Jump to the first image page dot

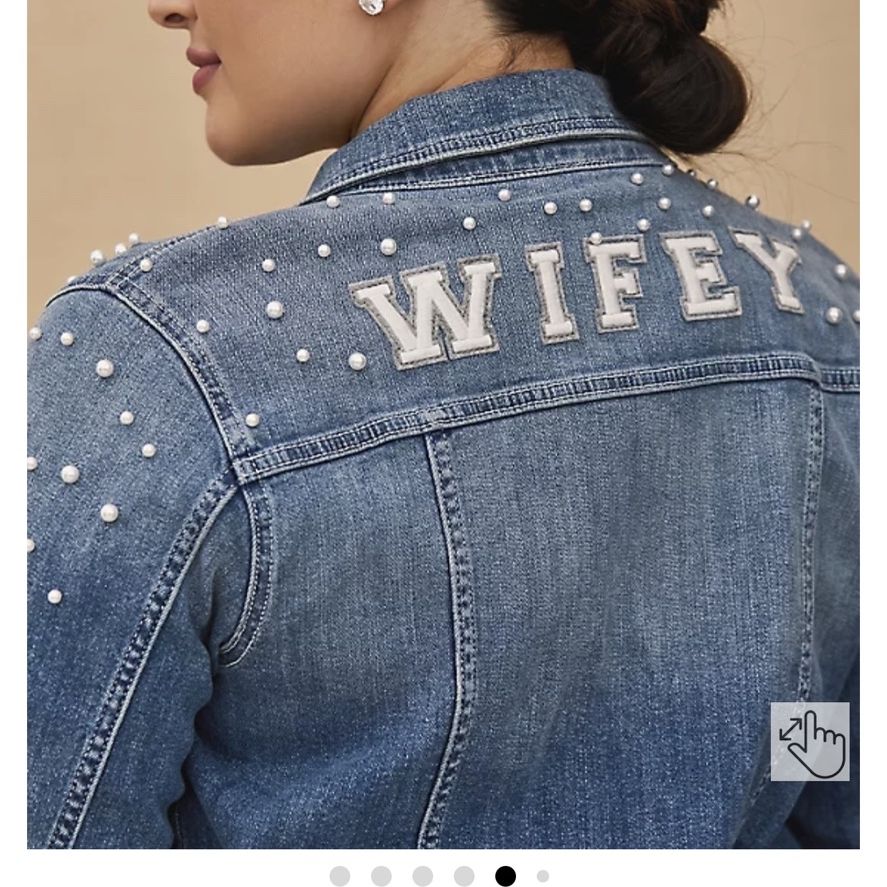point(339,876)
